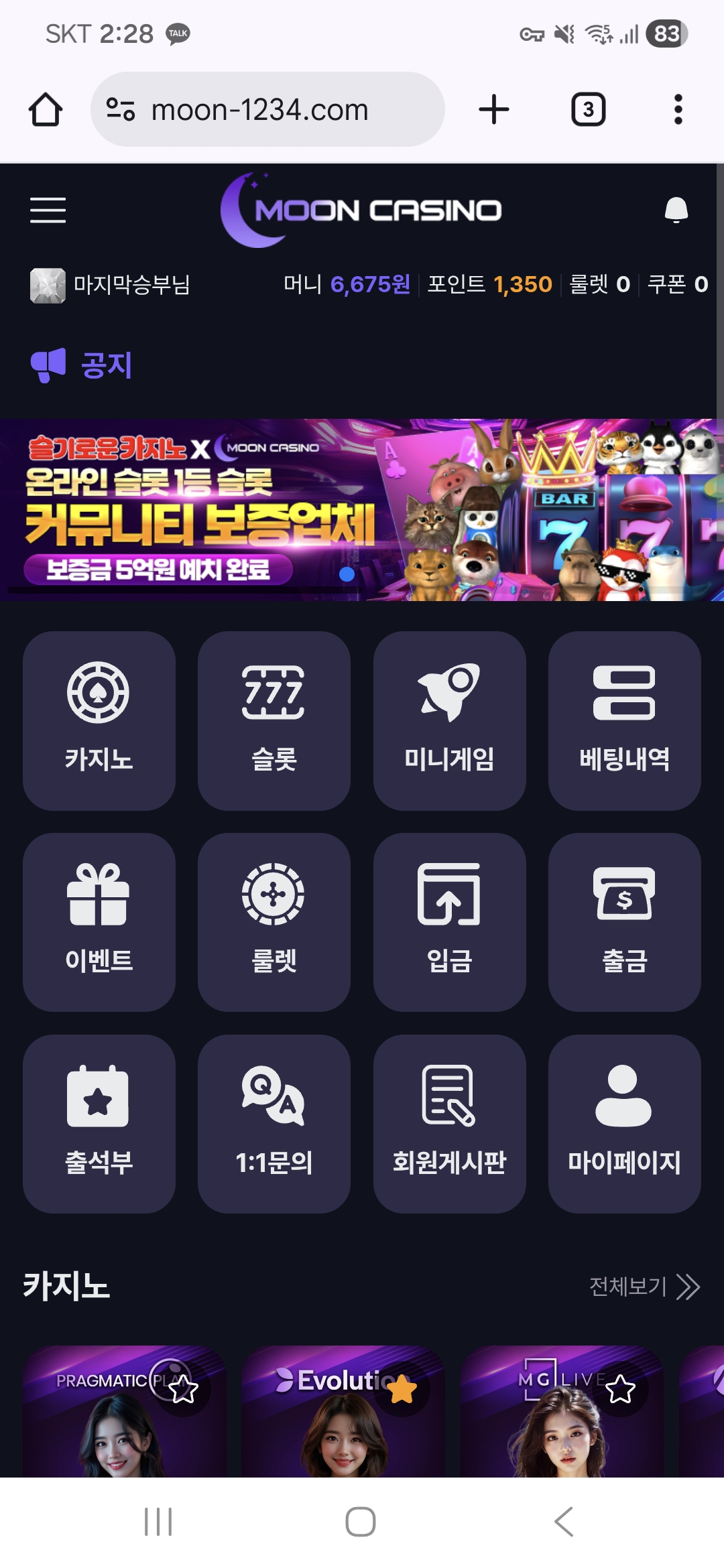Open the 출석부 attendance check
The image size is (724, 1568).
coord(99,1124)
